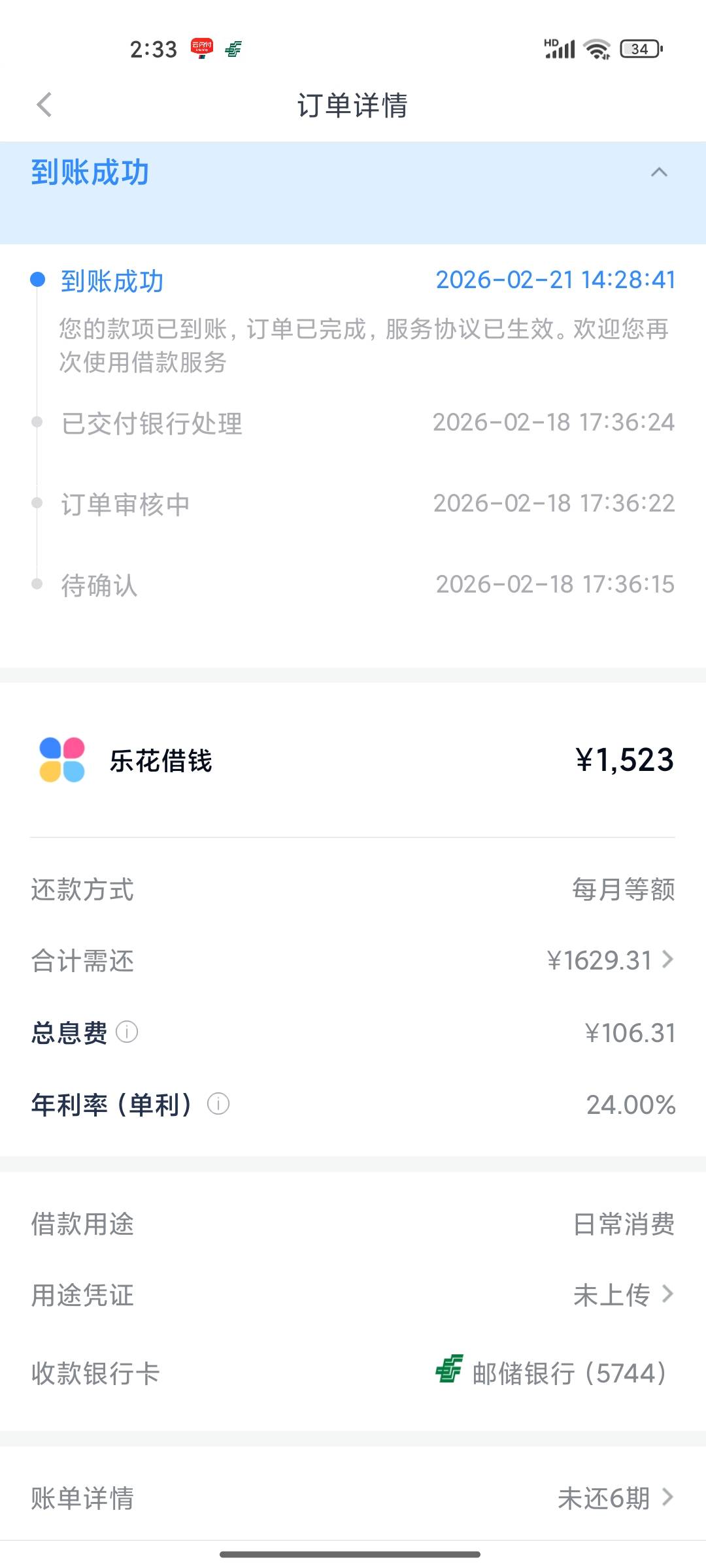Open 用途凭证 未上传 row
Screen dimensions: 706x1568
(622, 1294)
